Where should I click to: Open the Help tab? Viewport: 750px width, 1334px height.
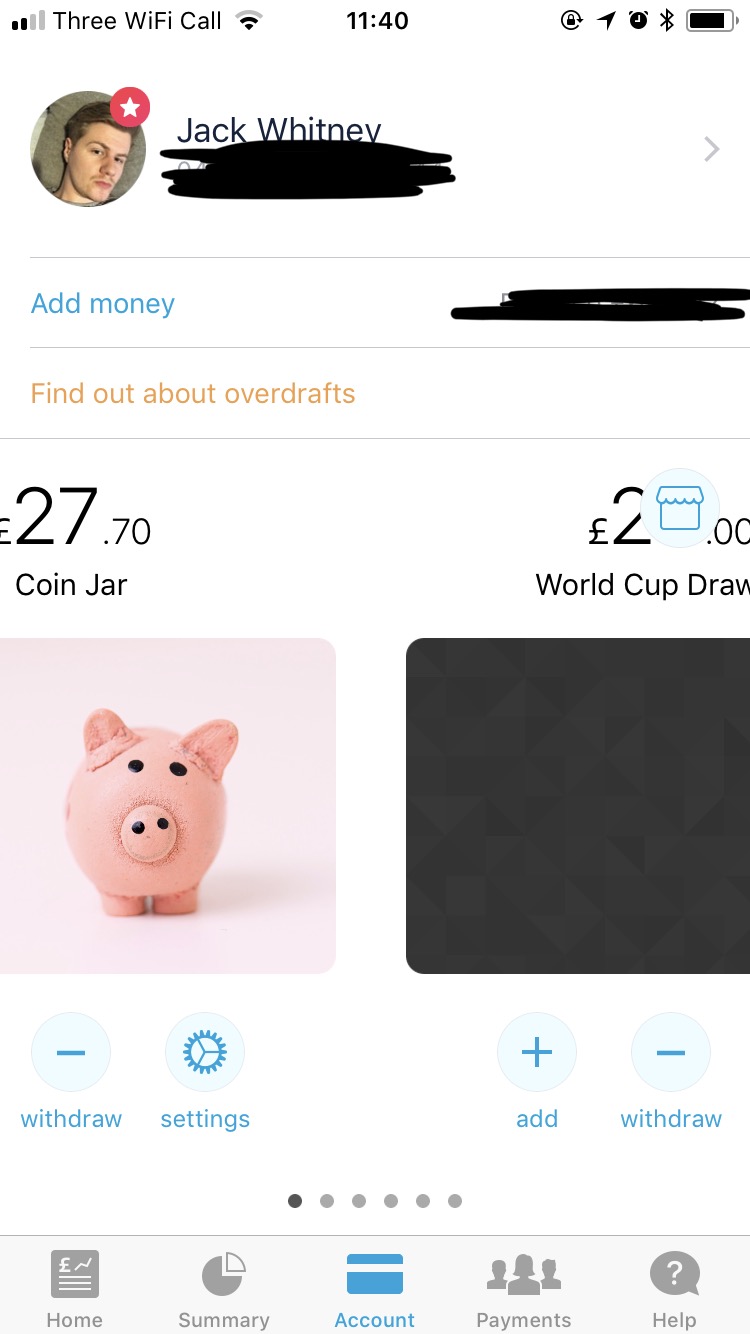click(675, 1289)
